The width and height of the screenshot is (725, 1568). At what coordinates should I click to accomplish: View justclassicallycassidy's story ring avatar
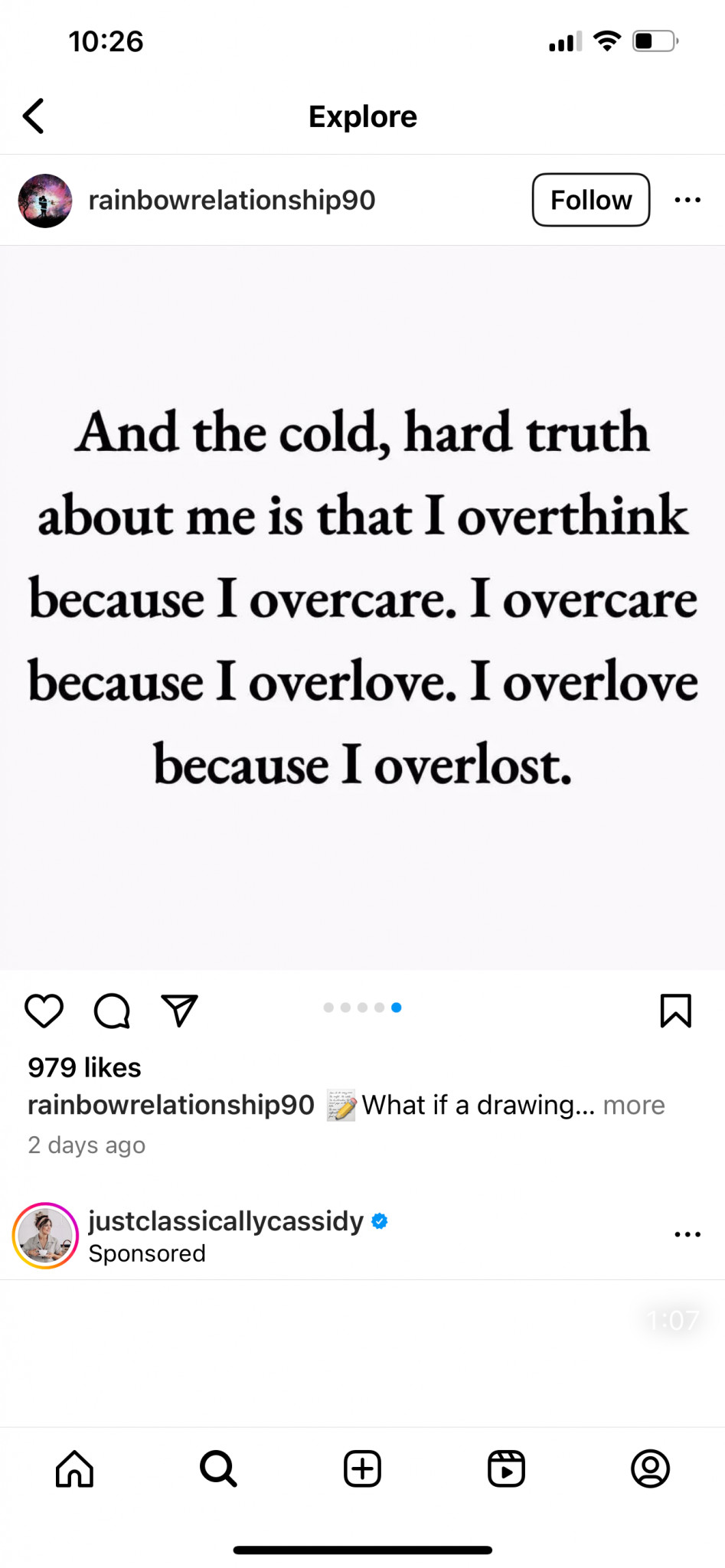pos(45,1236)
